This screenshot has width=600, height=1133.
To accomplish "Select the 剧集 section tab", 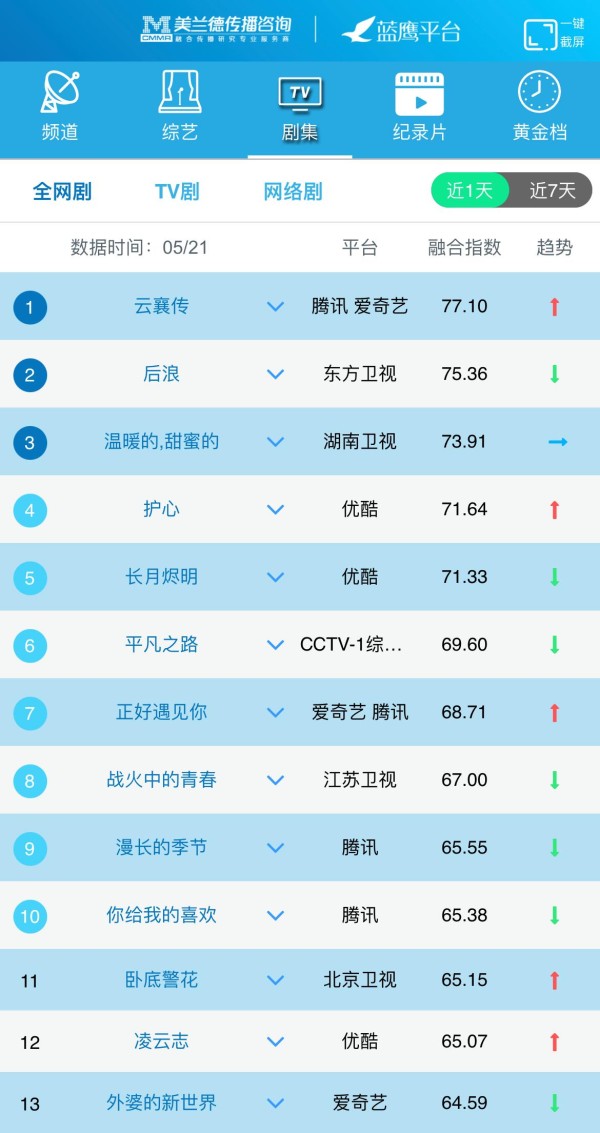I will [300, 110].
